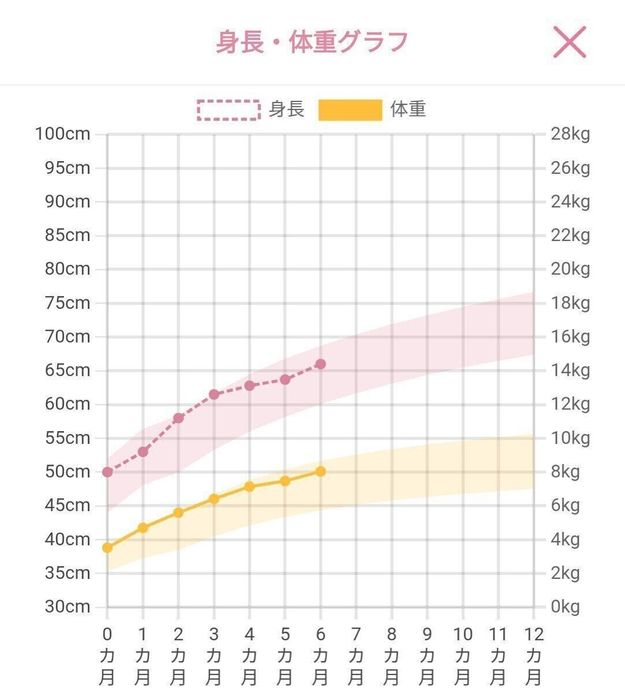Close the height and weight graph
The height and width of the screenshot is (700, 625).
point(570,42)
